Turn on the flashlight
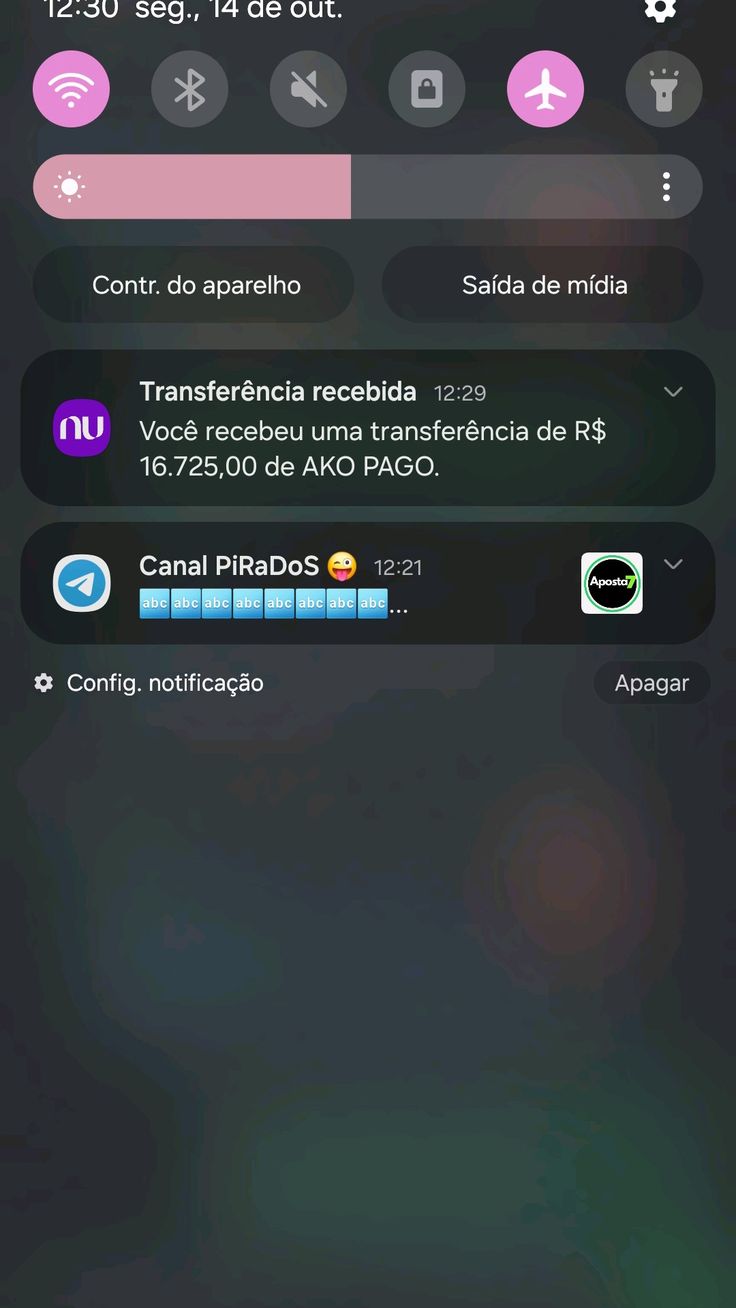 [x=664, y=89]
